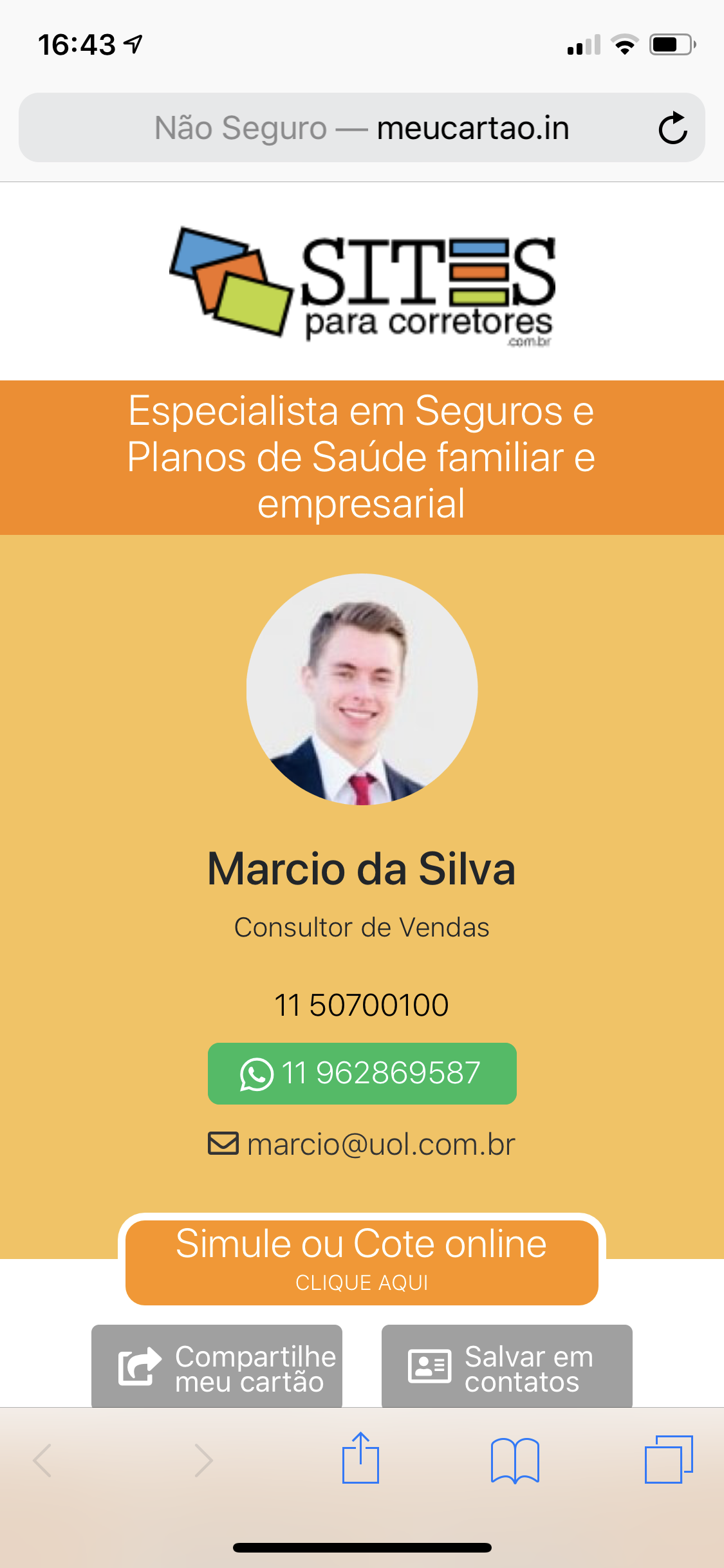Open WhatsApp number 11 962869587

(362, 1073)
